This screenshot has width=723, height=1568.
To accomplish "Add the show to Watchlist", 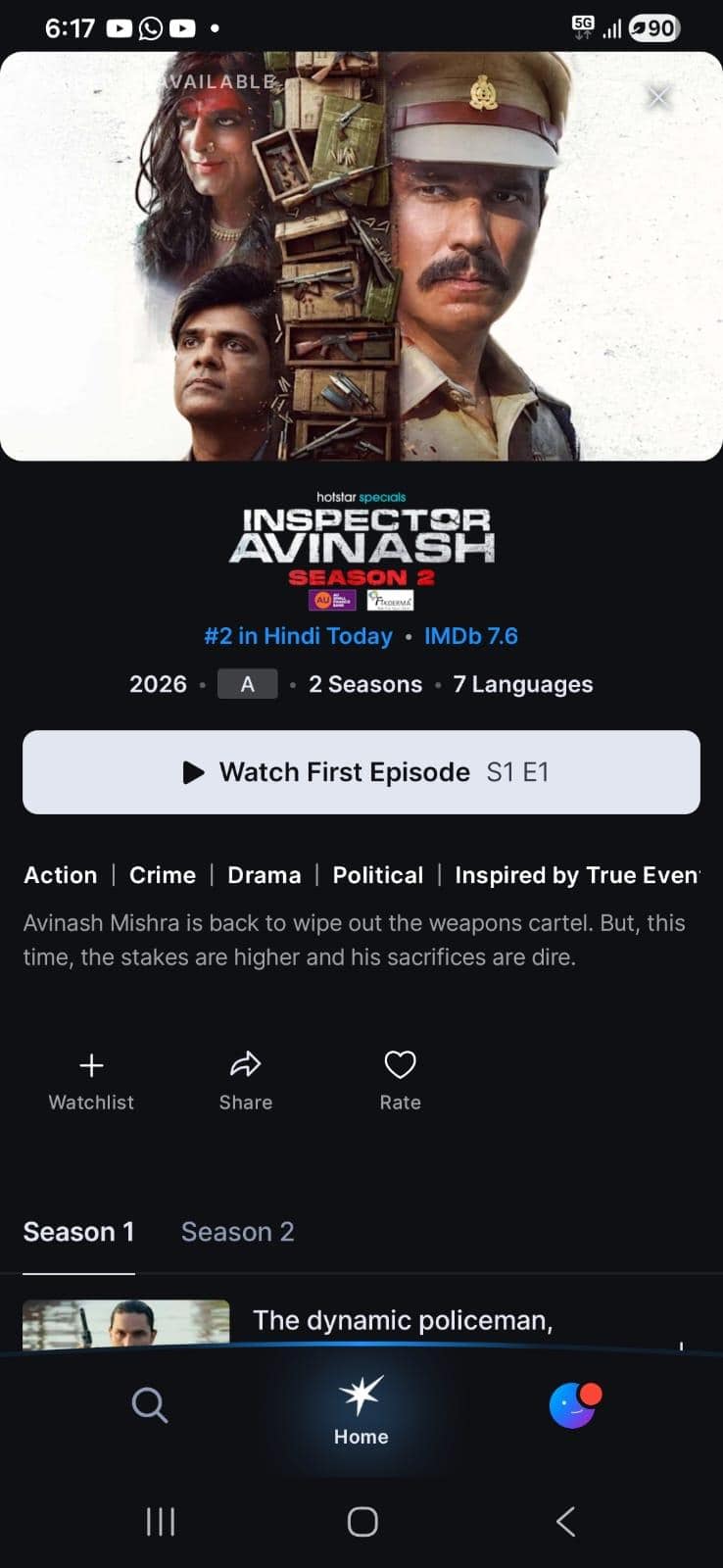I will (91, 1082).
